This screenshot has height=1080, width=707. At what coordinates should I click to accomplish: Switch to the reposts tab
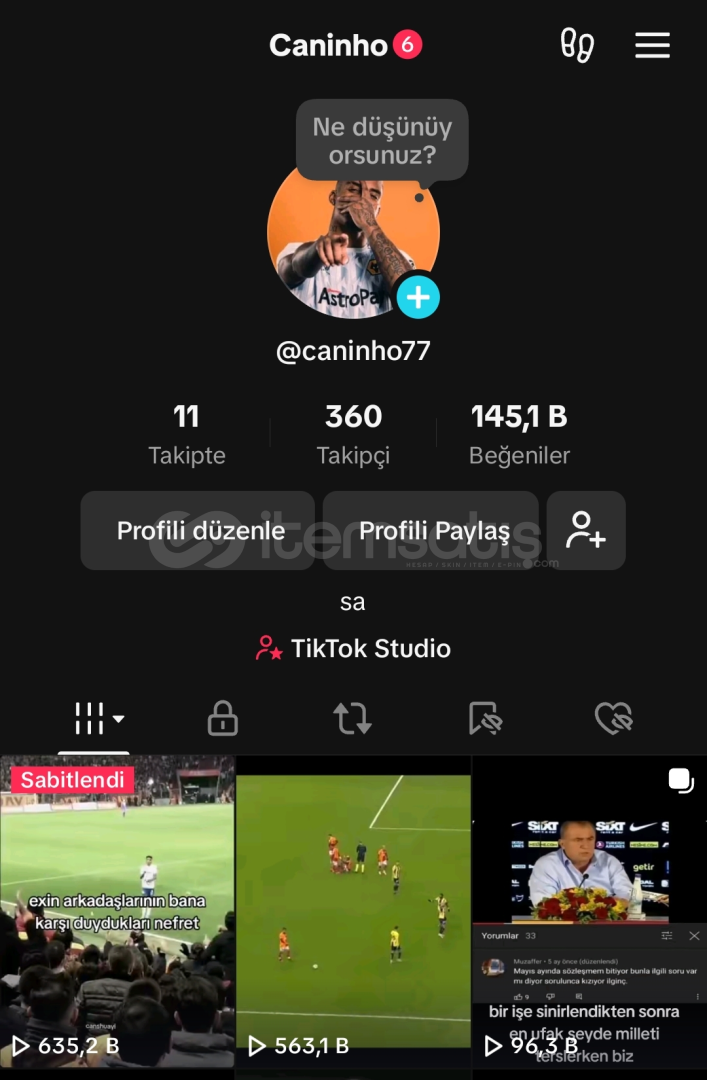coord(352,718)
